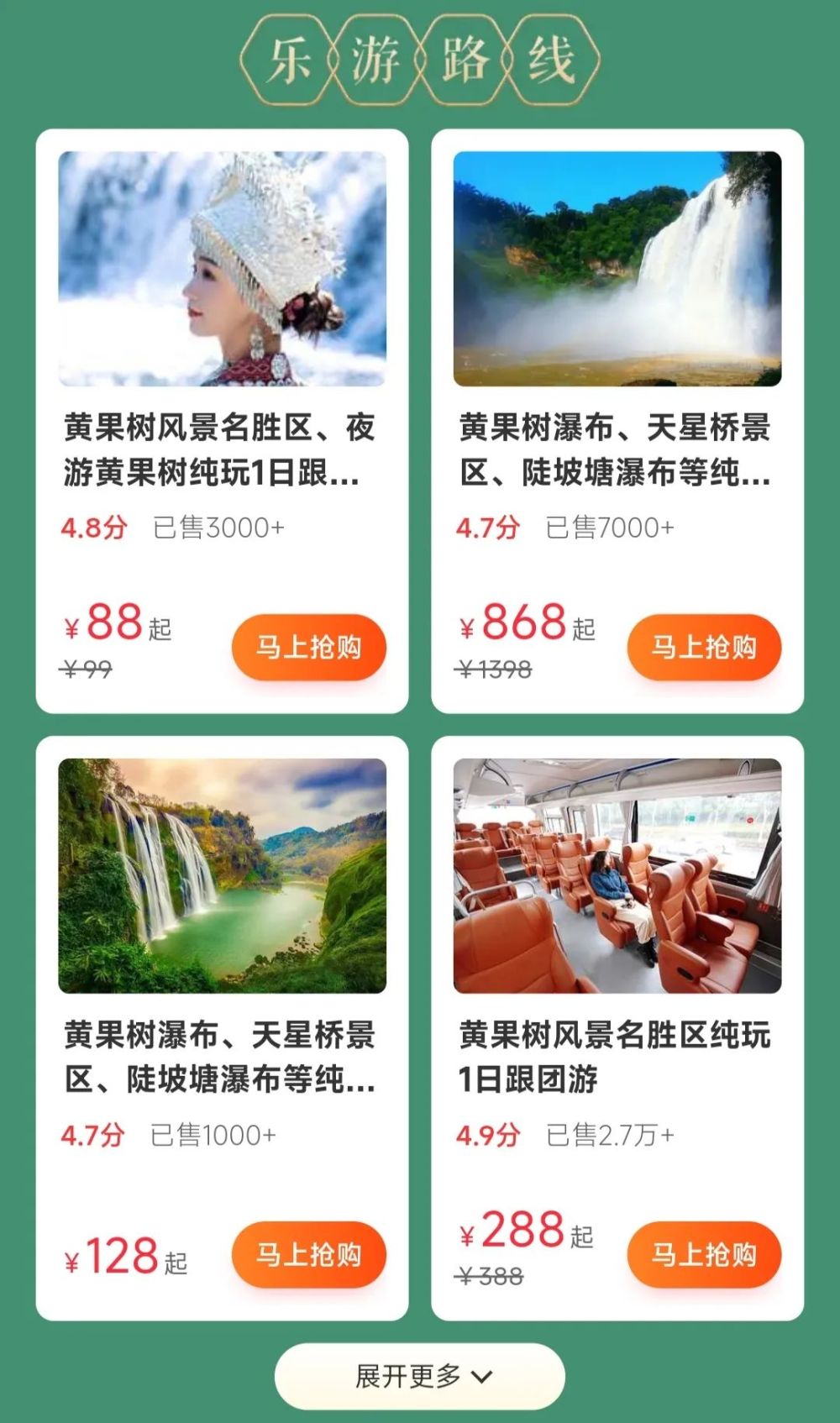840x1423 pixels.
Task: Grab the ¥288 纯玩1日跟团游 deal
Action: [x=704, y=1254]
